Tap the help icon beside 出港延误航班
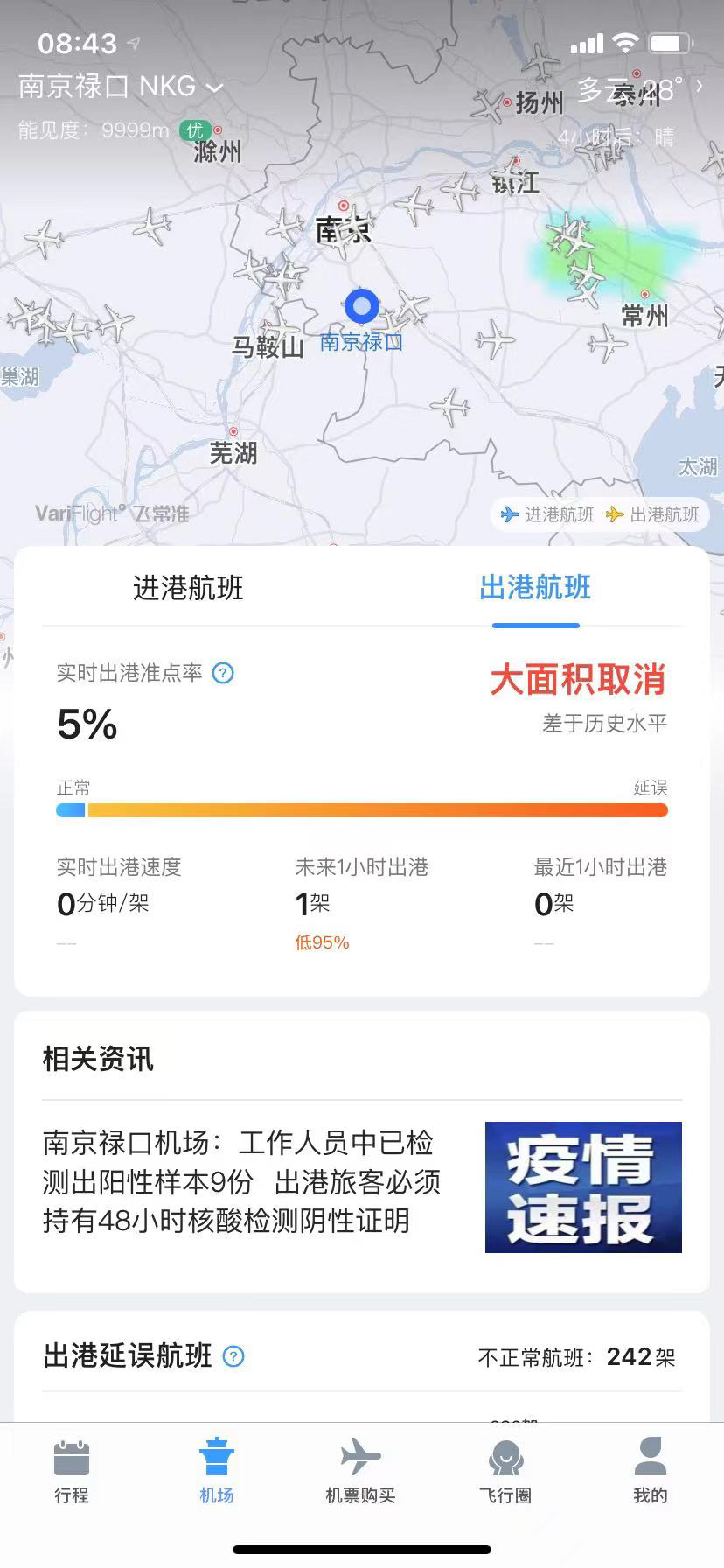 pos(233,1356)
